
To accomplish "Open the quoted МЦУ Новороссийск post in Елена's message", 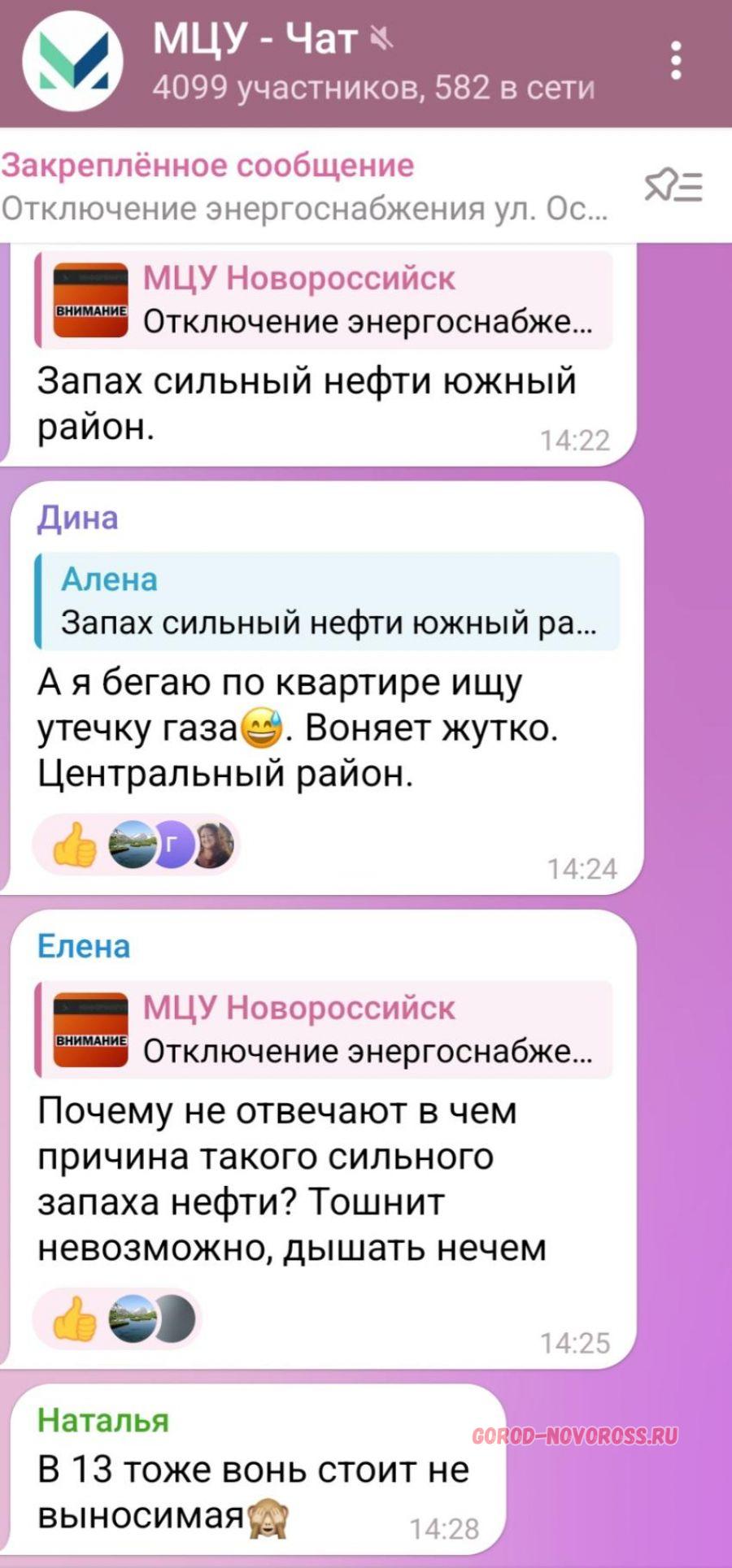I will pos(324,1029).
